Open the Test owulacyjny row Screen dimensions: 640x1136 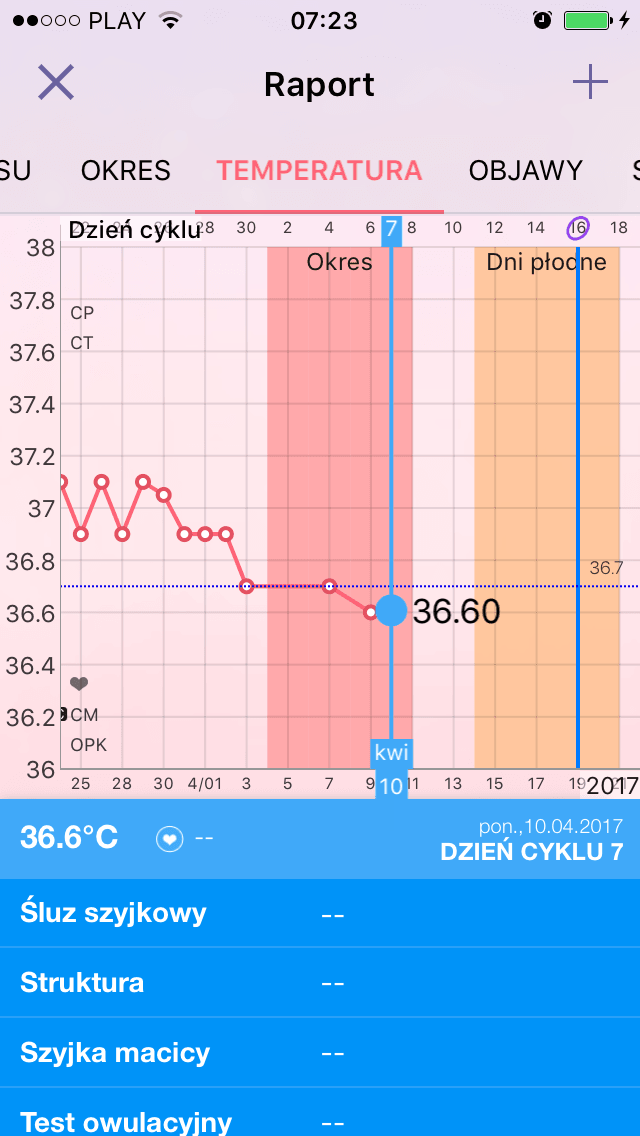[x=320, y=1112]
